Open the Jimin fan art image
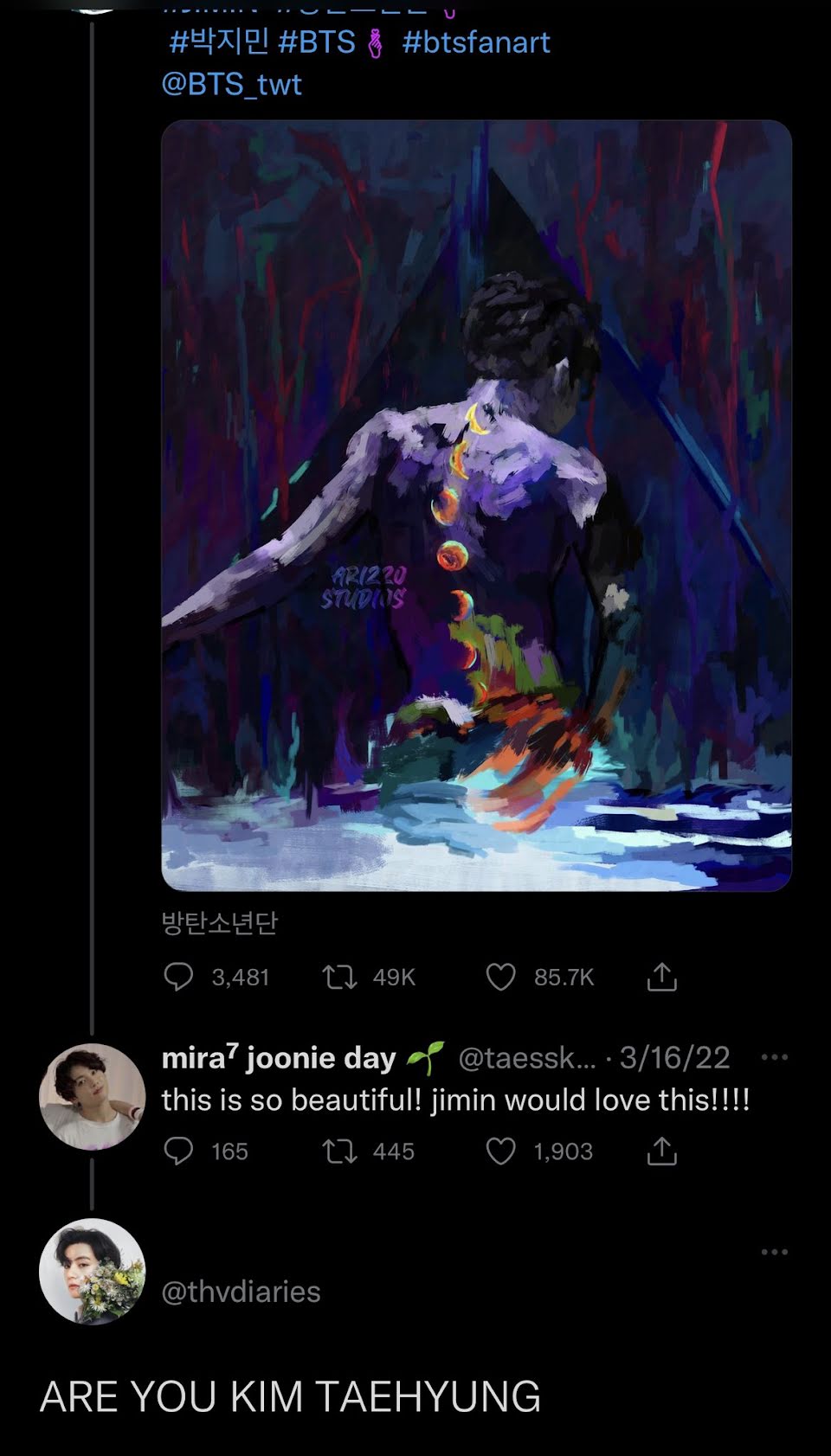 click(x=476, y=505)
